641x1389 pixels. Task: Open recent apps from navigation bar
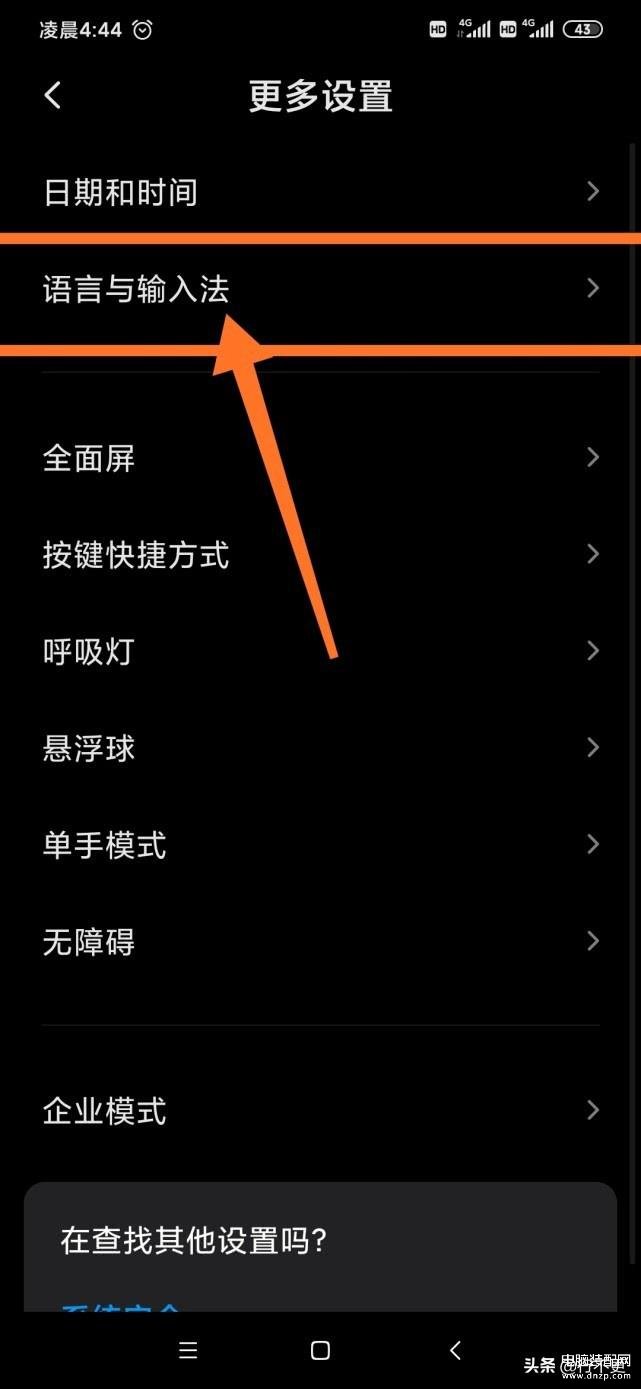coord(187,1351)
